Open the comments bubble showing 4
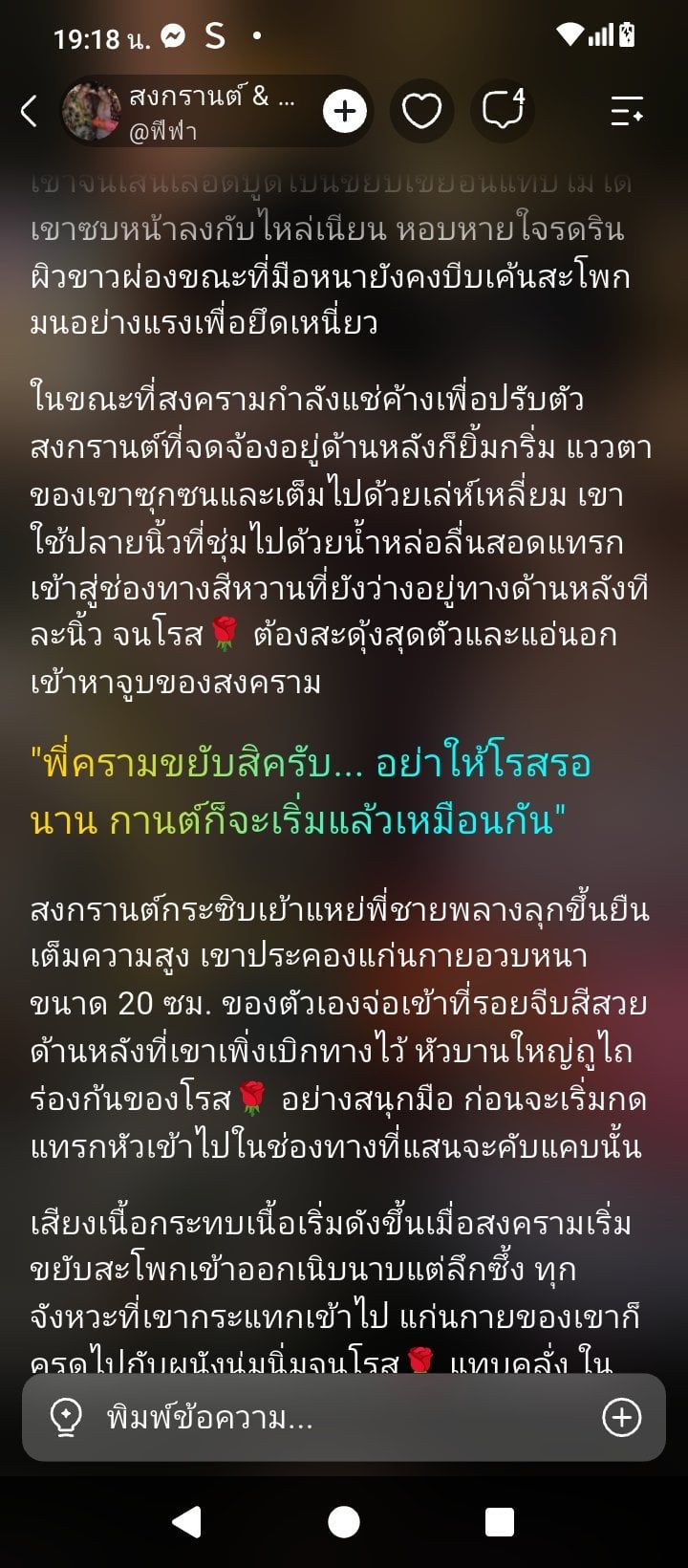 coord(504,110)
